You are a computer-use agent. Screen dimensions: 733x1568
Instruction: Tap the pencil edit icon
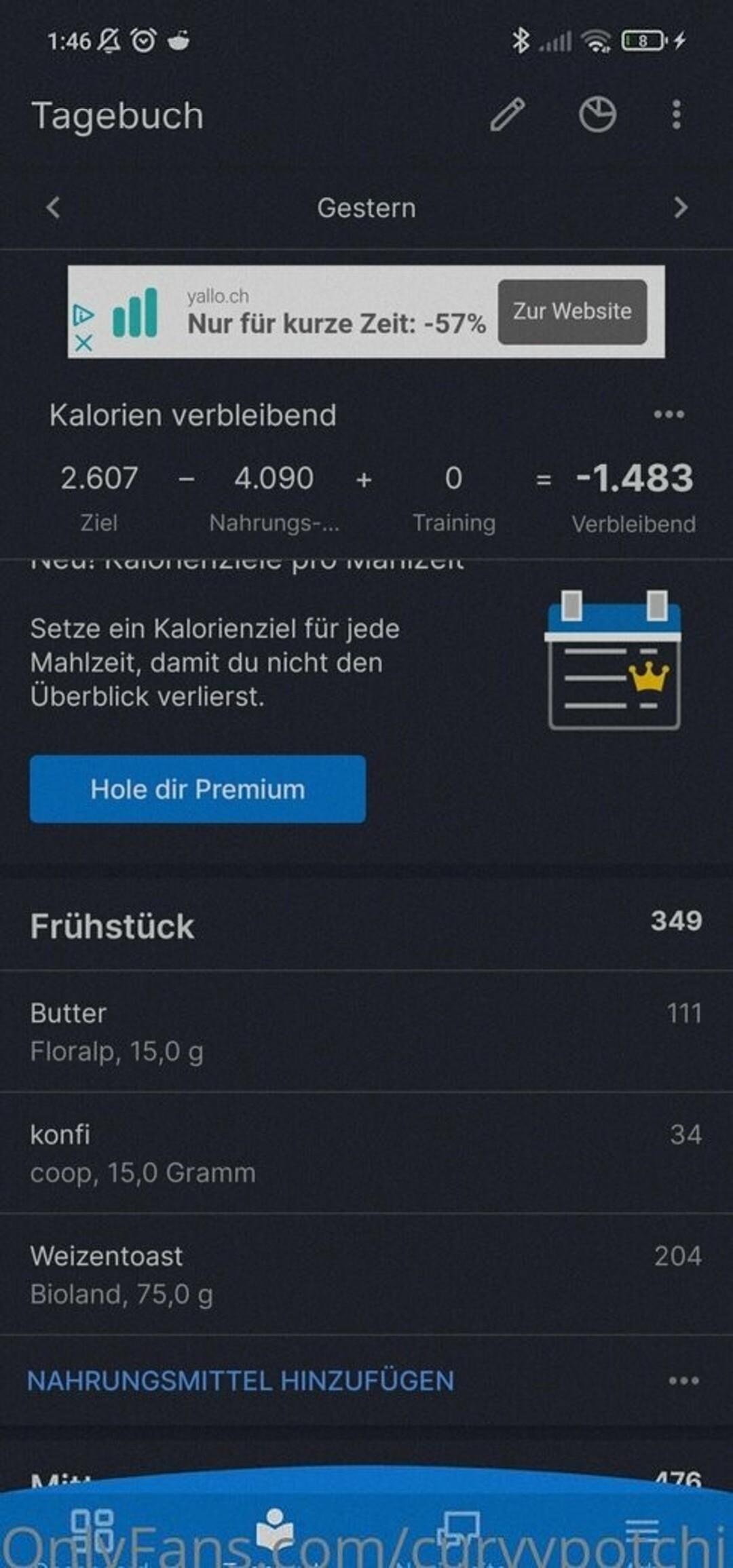pyautogui.click(x=507, y=115)
